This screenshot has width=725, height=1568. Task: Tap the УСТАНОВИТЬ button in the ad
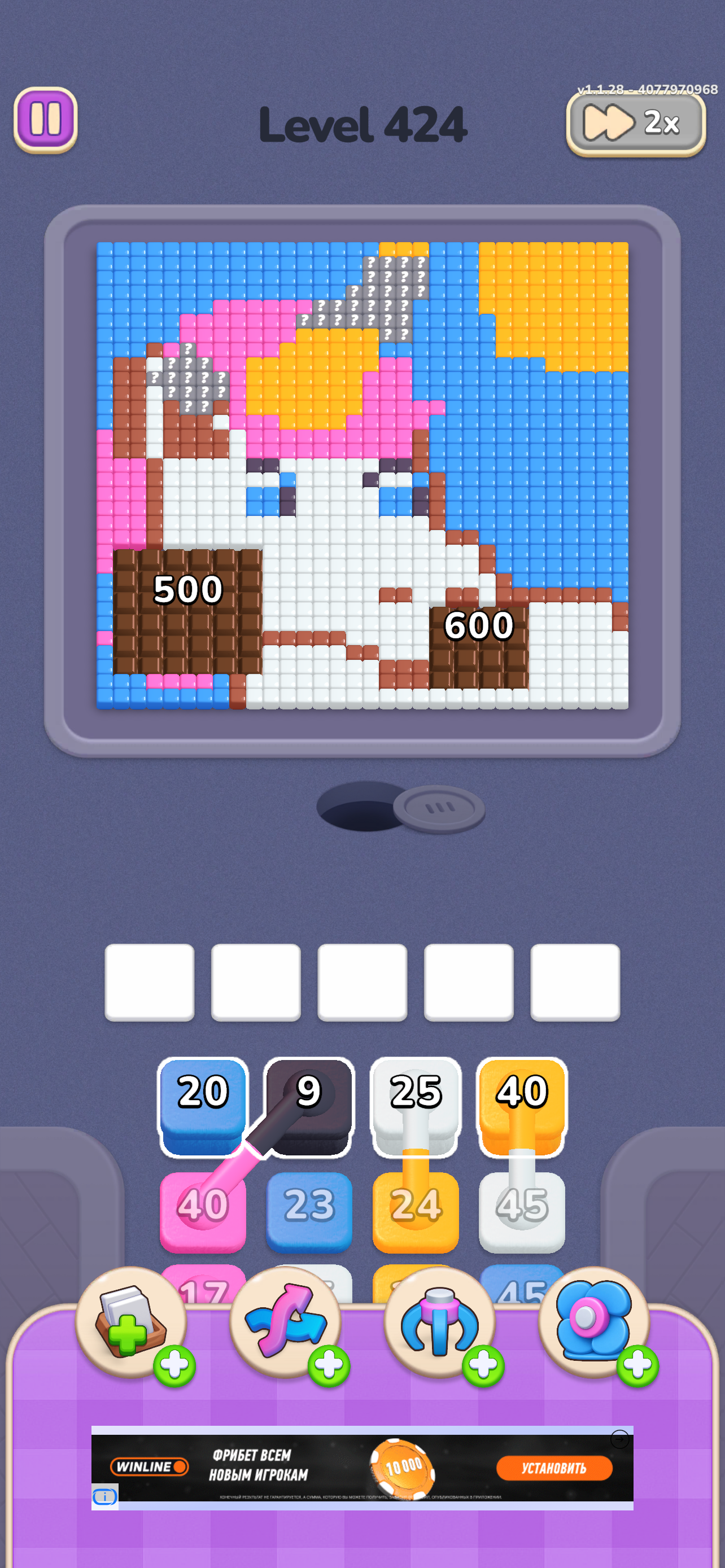(x=554, y=1468)
